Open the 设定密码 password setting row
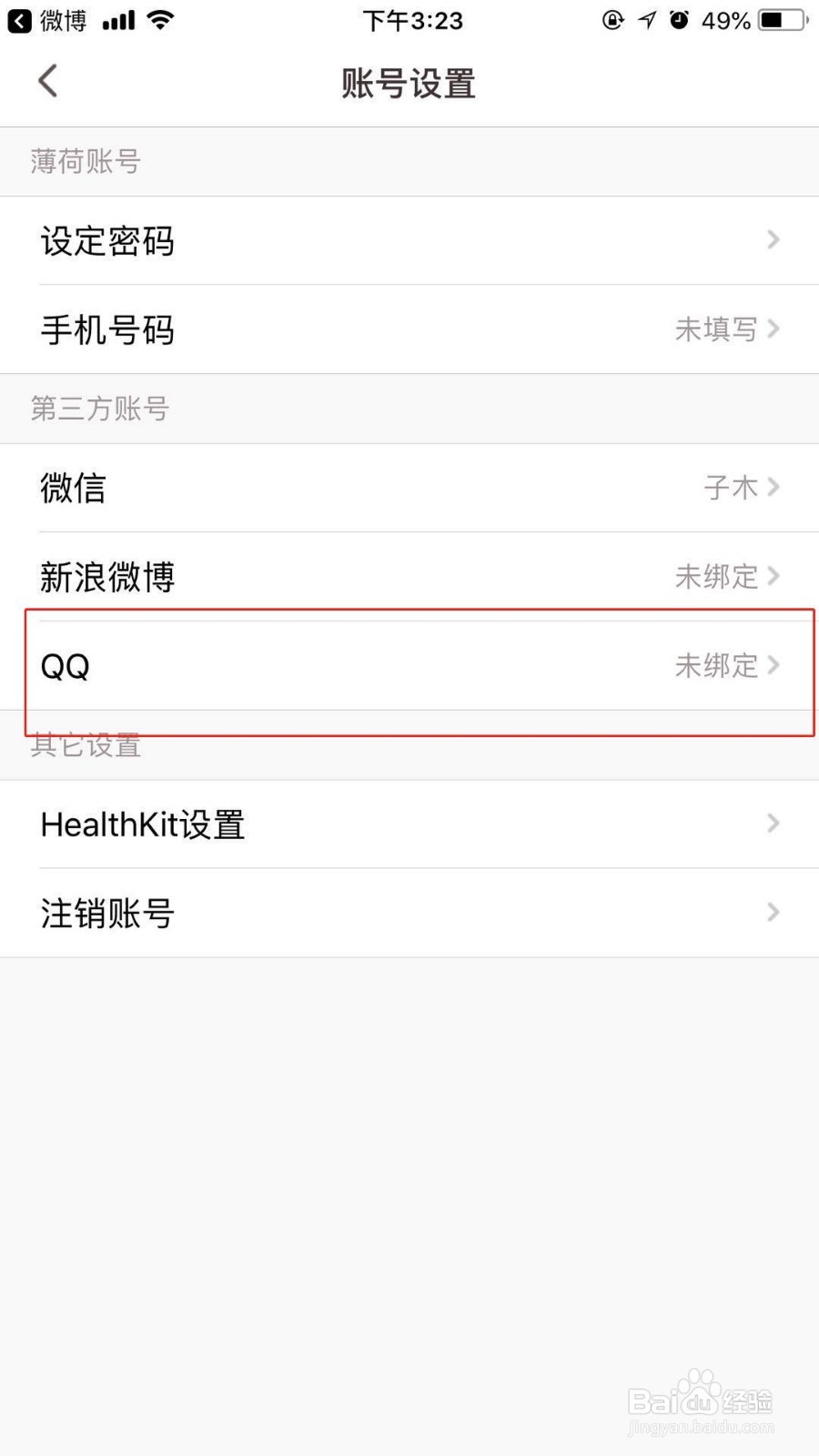This screenshot has width=819, height=1456. pos(409,240)
